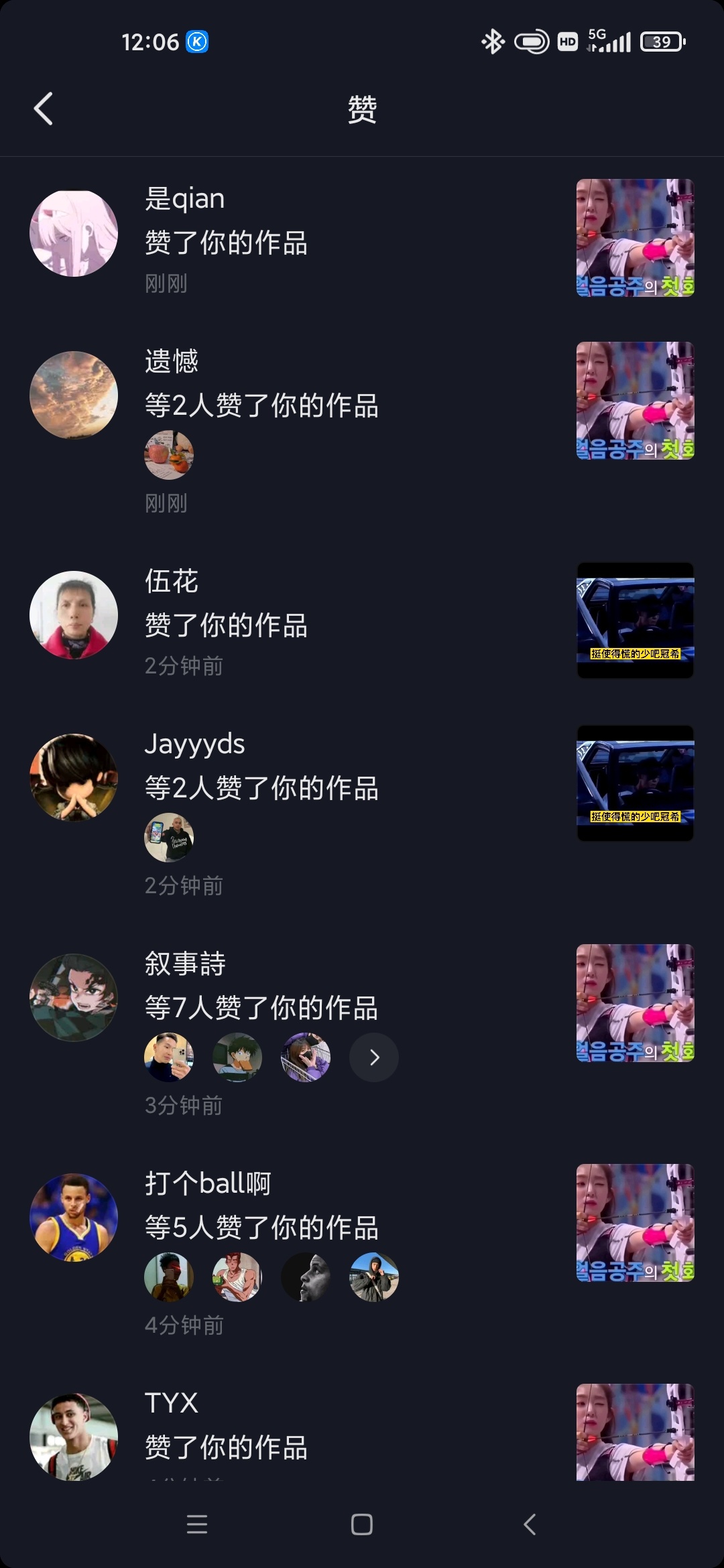Open the video thumbnail liked by 打个ball啊
Image resolution: width=724 pixels, height=1568 pixels.
tap(635, 1222)
